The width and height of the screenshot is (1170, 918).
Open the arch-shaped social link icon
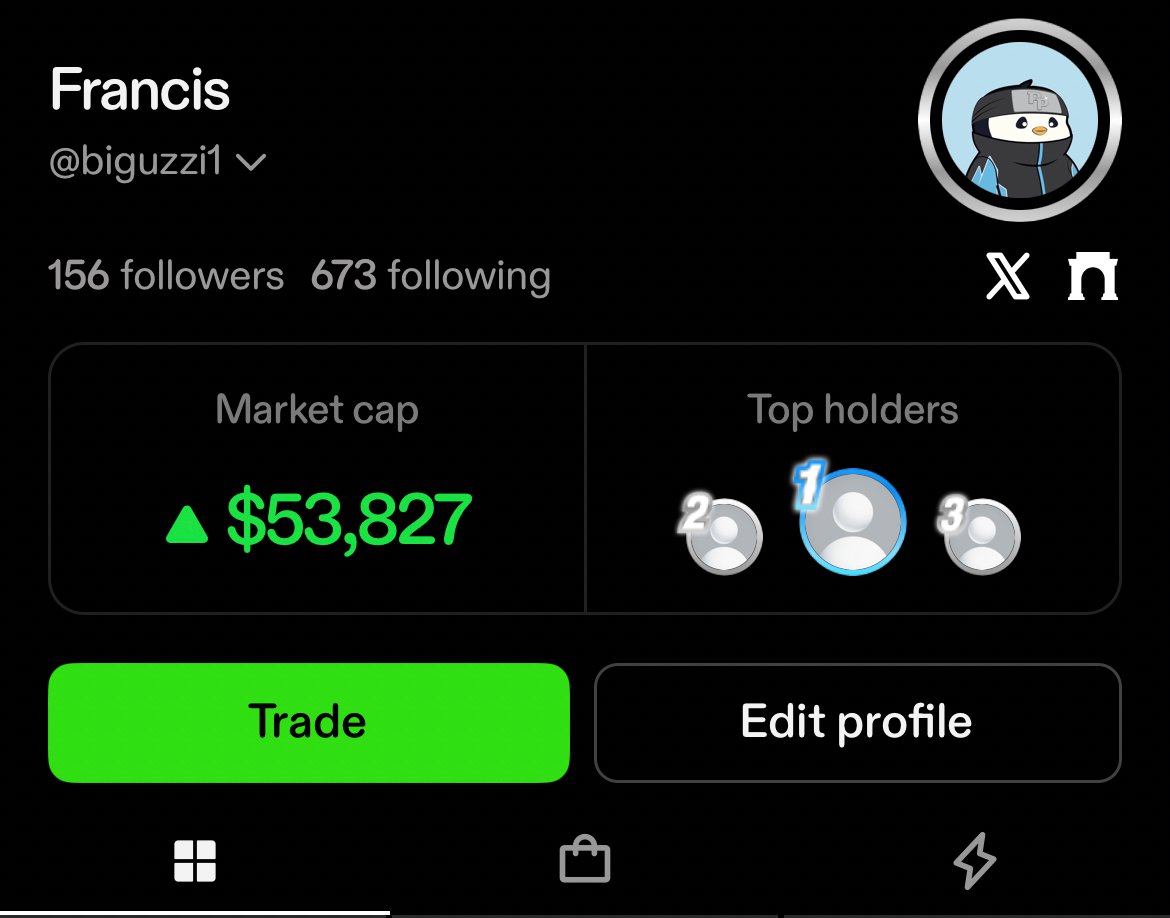coord(1092,277)
